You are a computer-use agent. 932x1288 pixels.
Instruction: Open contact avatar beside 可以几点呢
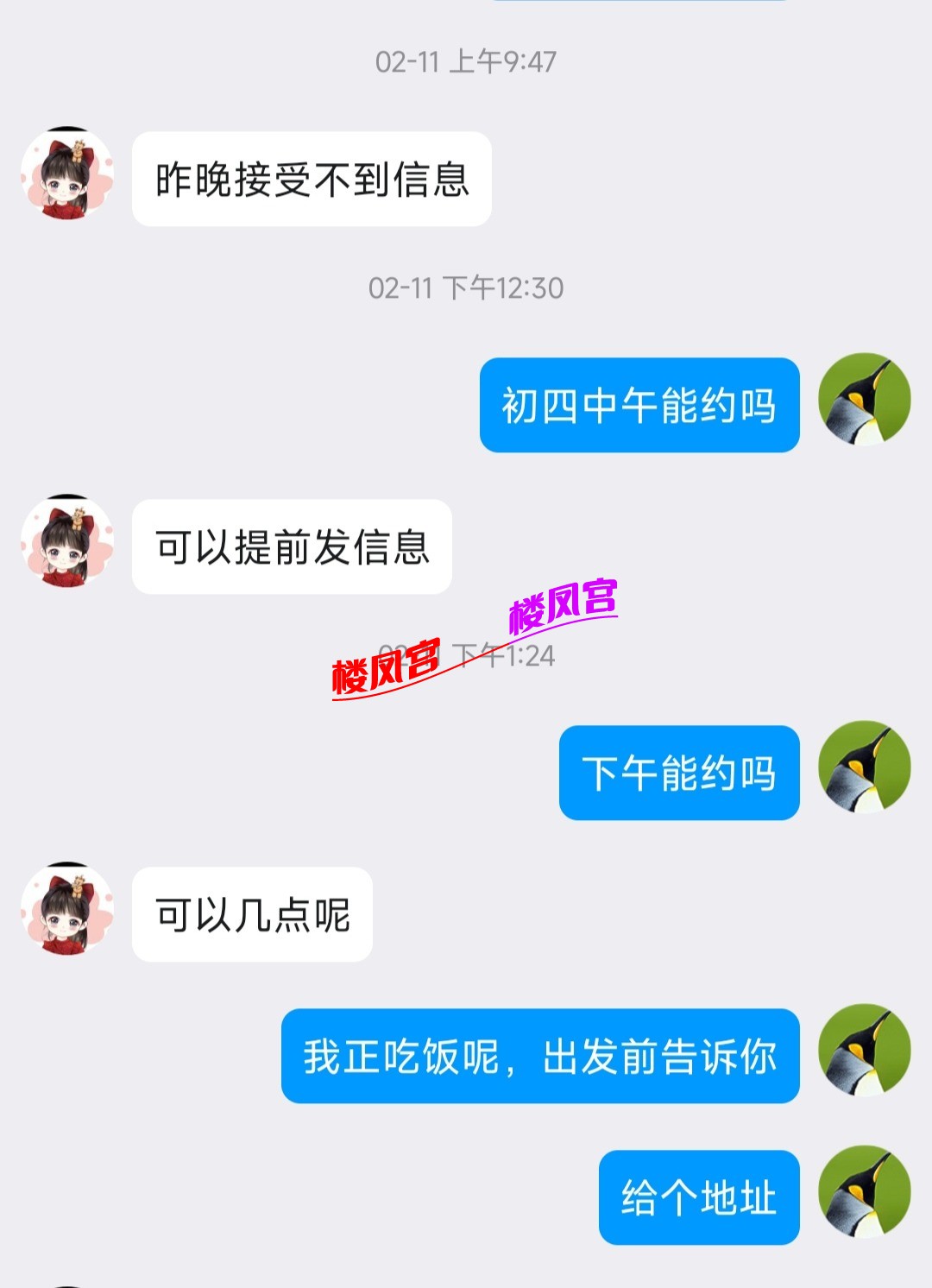(x=67, y=910)
